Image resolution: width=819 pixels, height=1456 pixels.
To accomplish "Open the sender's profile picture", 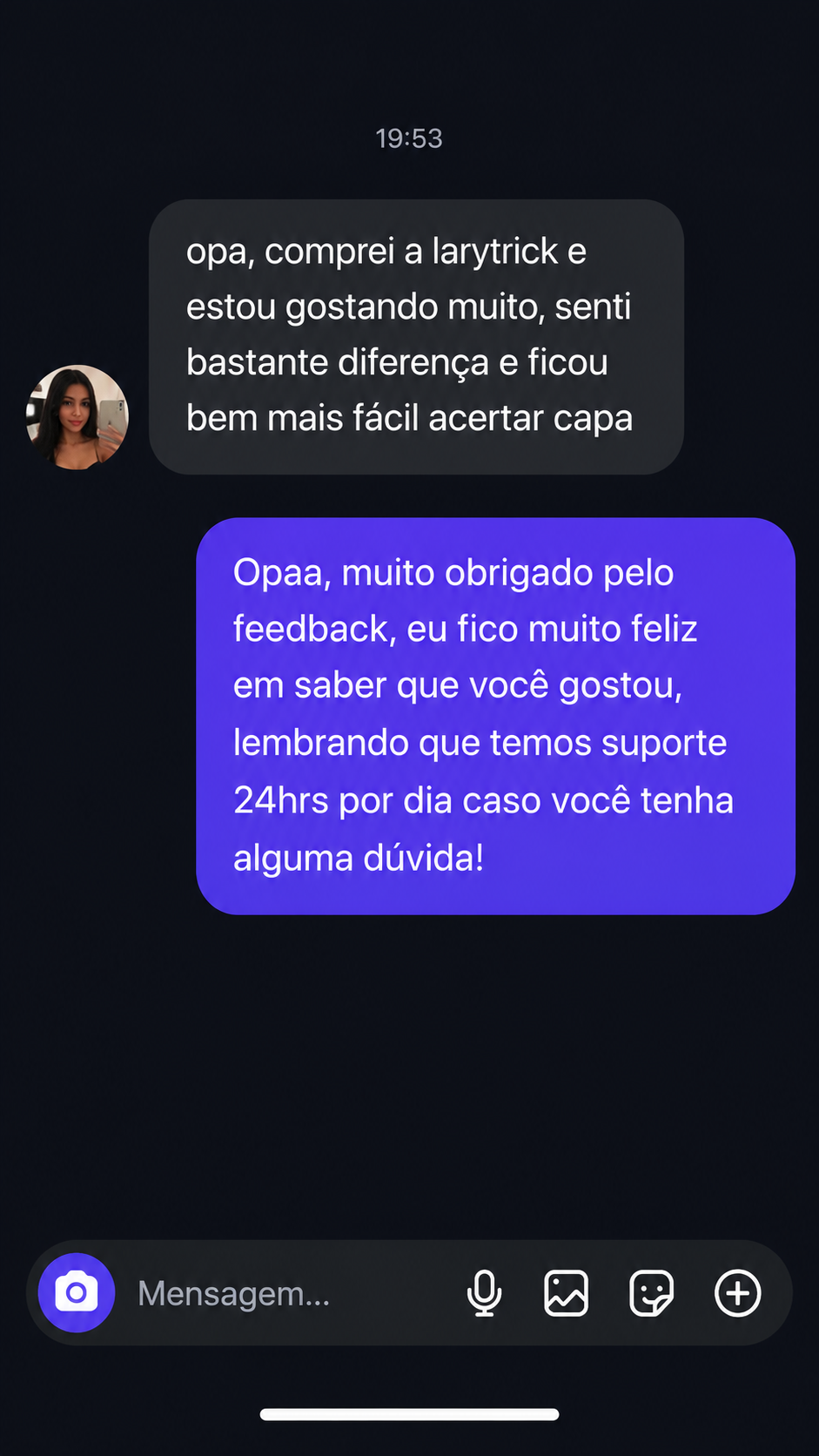I will point(77,417).
